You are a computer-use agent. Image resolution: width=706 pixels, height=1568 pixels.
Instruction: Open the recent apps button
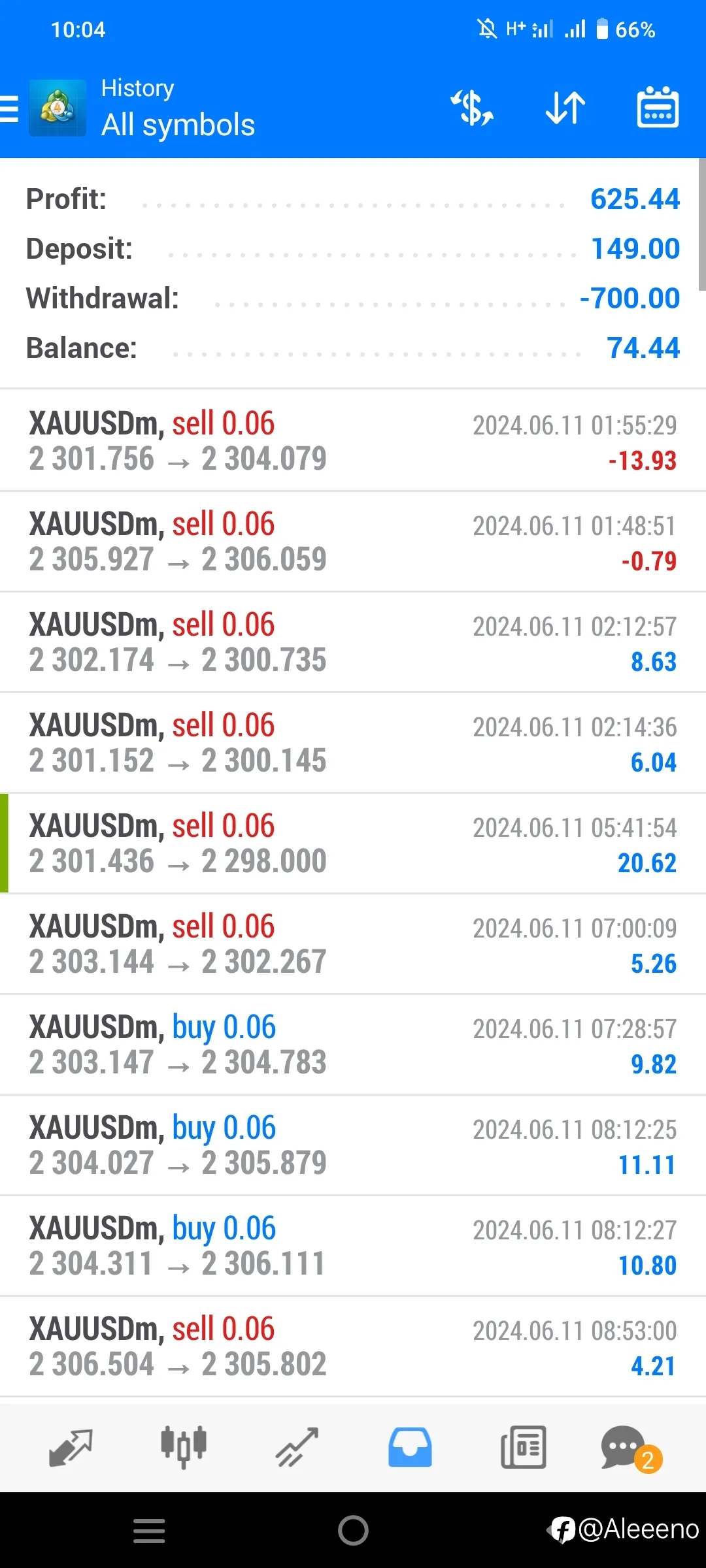pyautogui.click(x=149, y=1531)
